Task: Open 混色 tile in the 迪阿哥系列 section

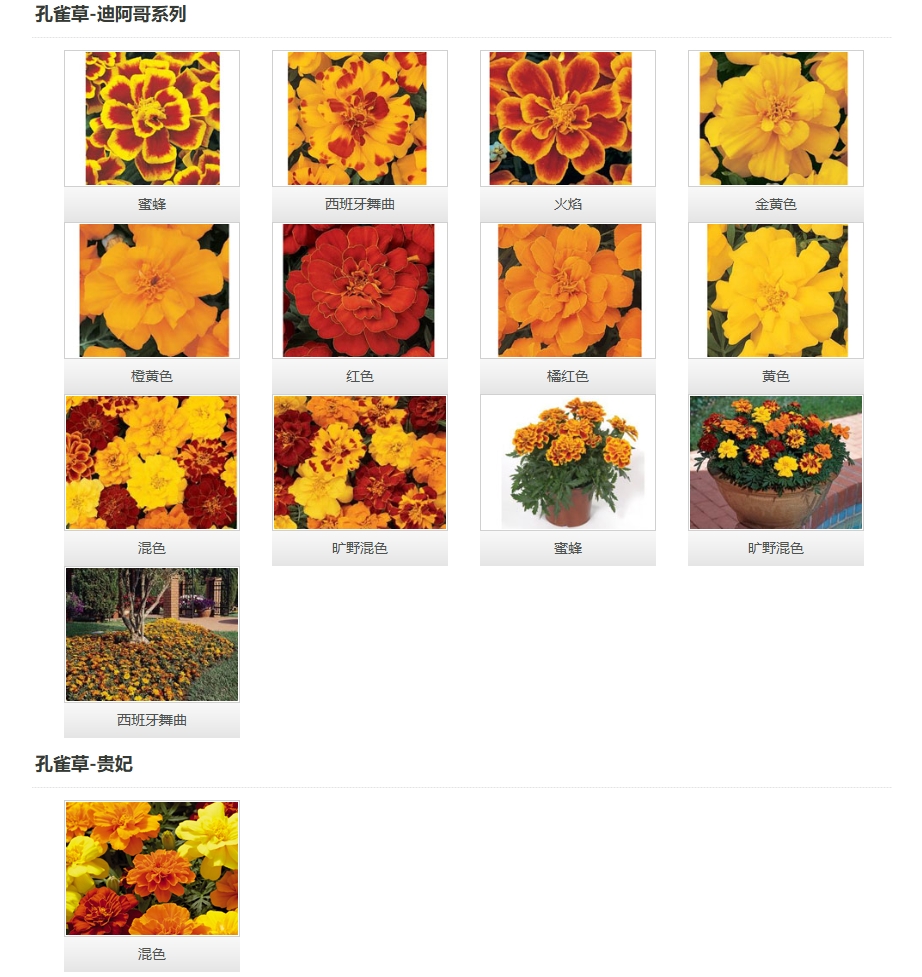Action: click(152, 463)
